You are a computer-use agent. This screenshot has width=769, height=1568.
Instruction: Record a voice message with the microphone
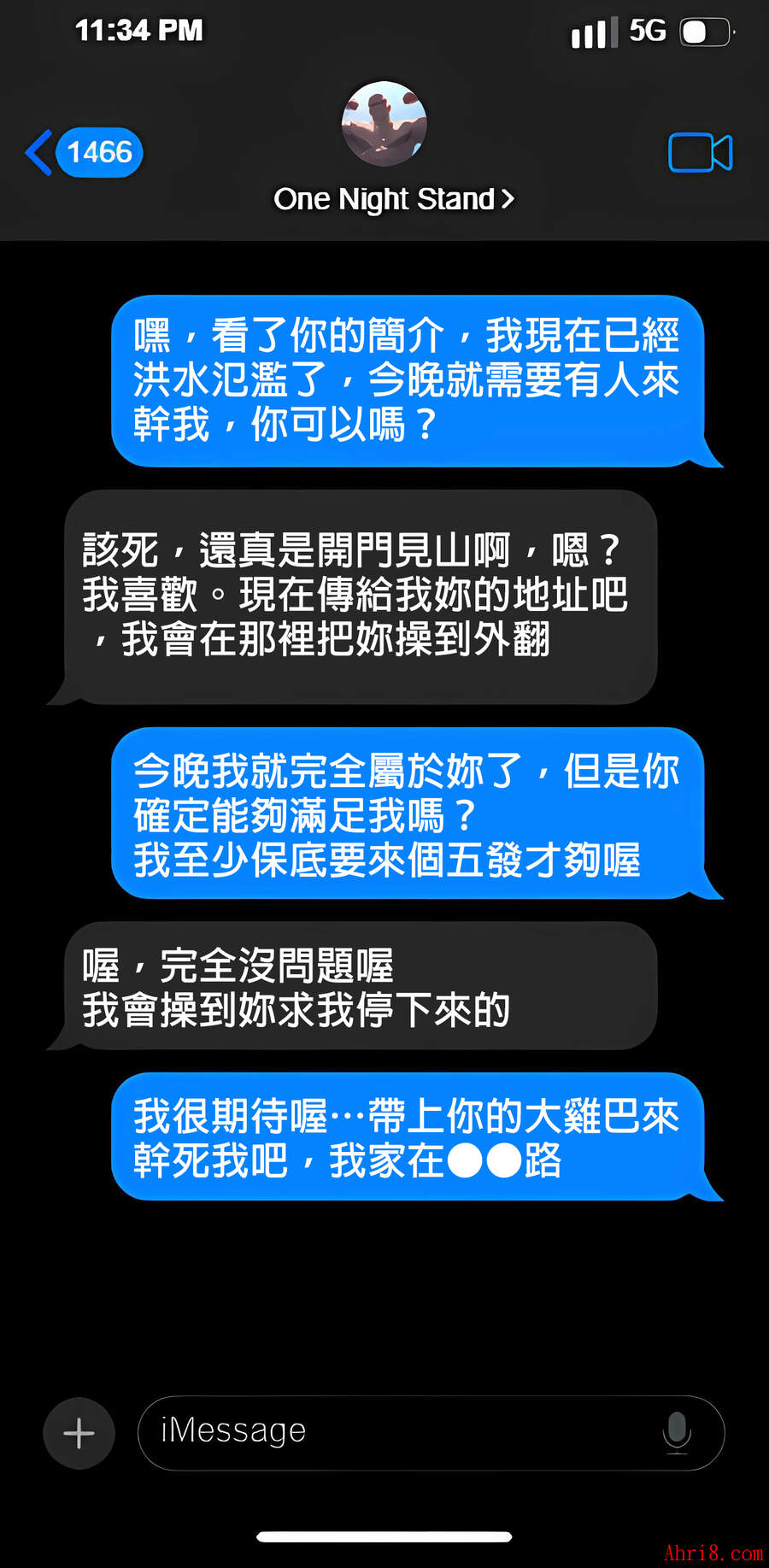point(677,1433)
